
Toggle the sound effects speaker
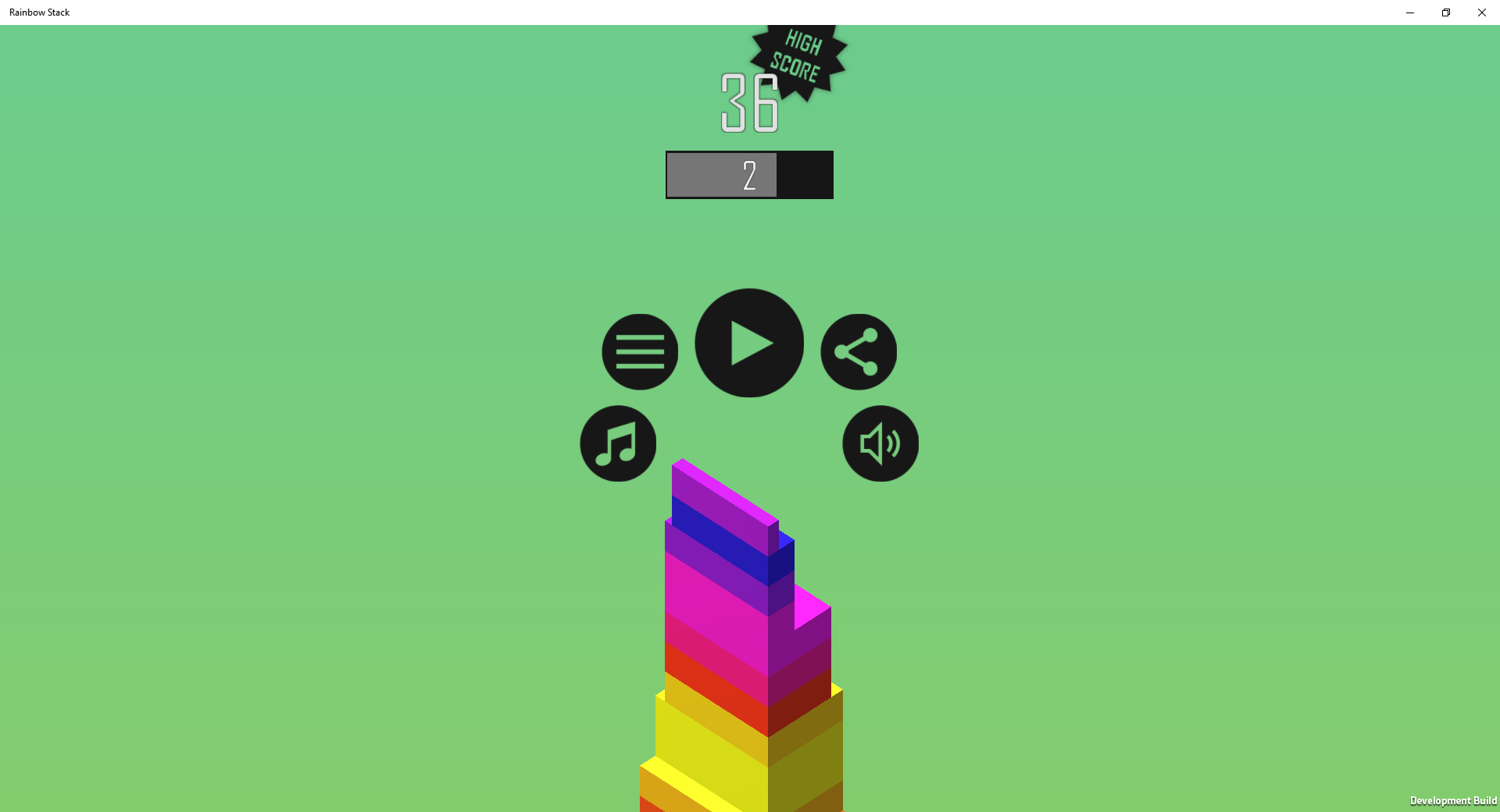880,443
